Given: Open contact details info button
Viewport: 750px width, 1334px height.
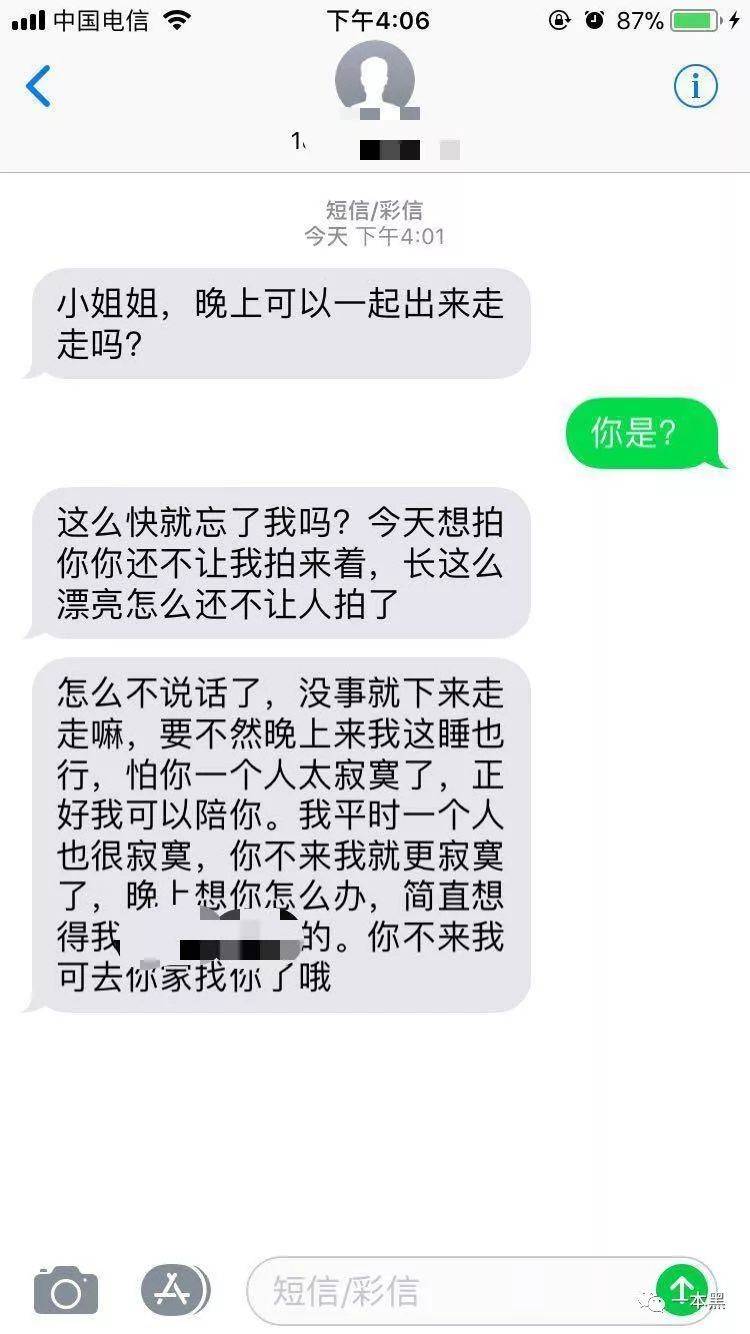Looking at the screenshot, I should click(695, 87).
